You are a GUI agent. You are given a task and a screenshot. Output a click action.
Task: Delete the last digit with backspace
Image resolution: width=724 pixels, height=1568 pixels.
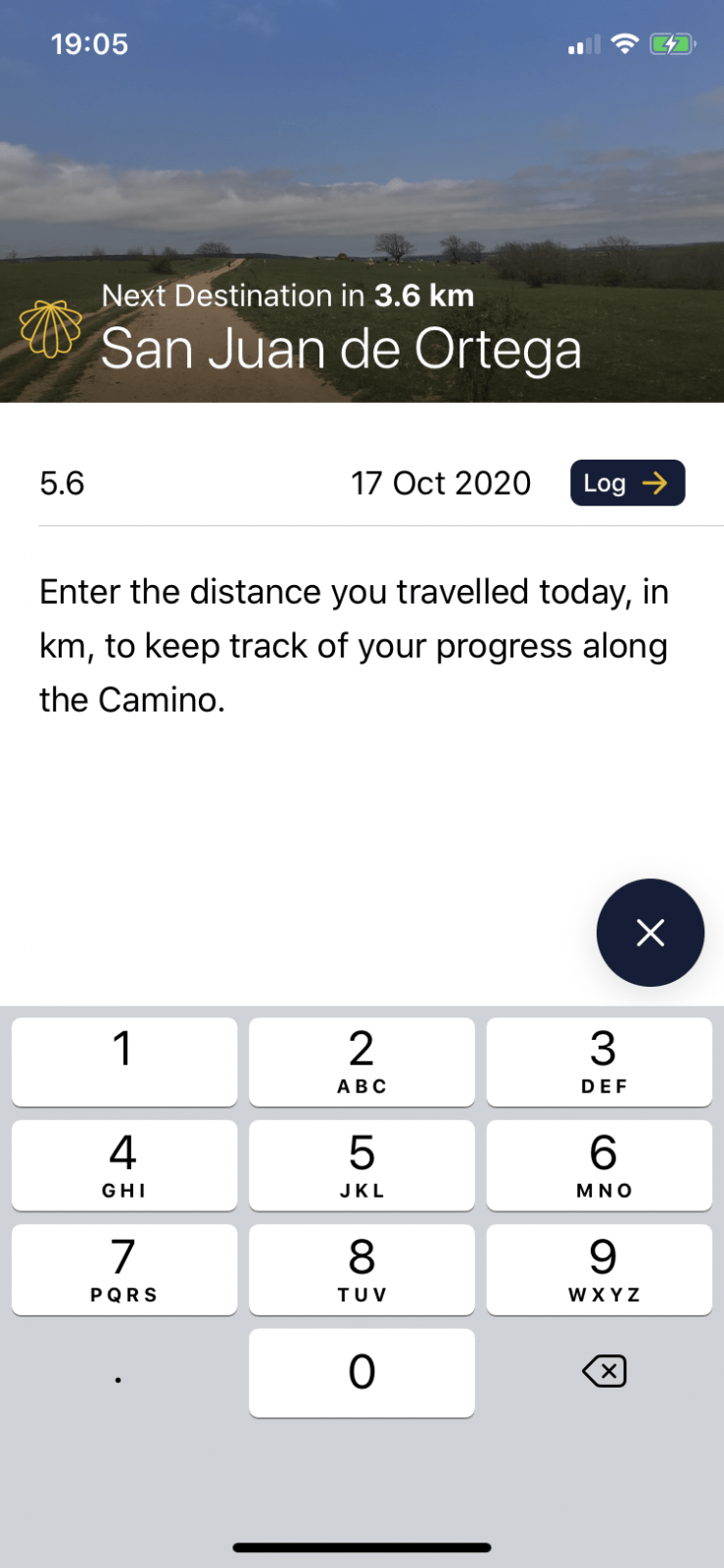pyautogui.click(x=603, y=1371)
